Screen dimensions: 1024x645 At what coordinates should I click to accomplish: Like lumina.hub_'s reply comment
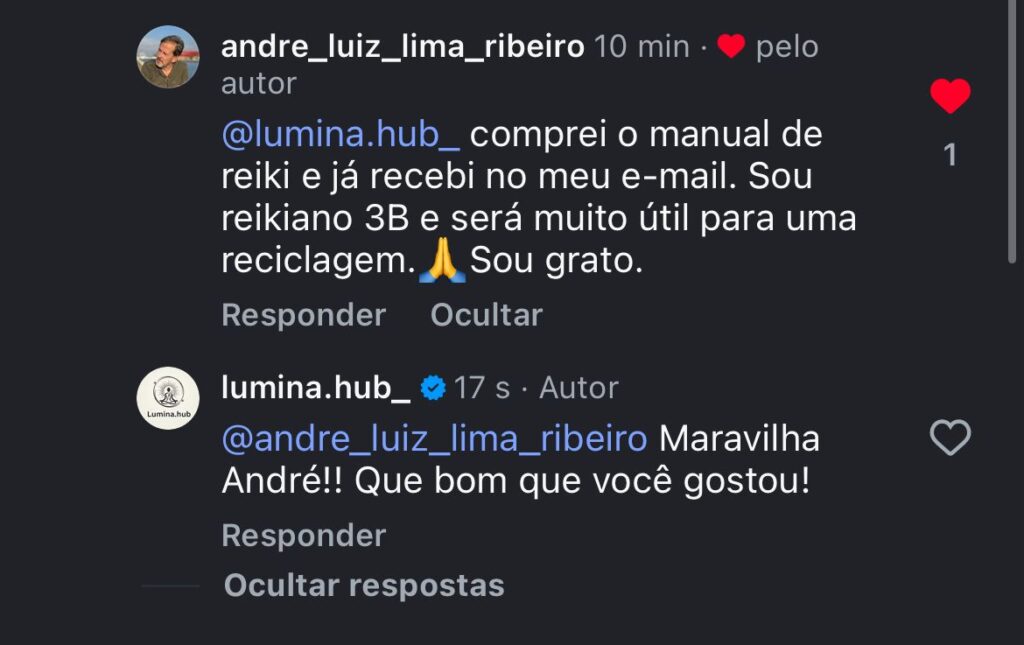coord(949,438)
